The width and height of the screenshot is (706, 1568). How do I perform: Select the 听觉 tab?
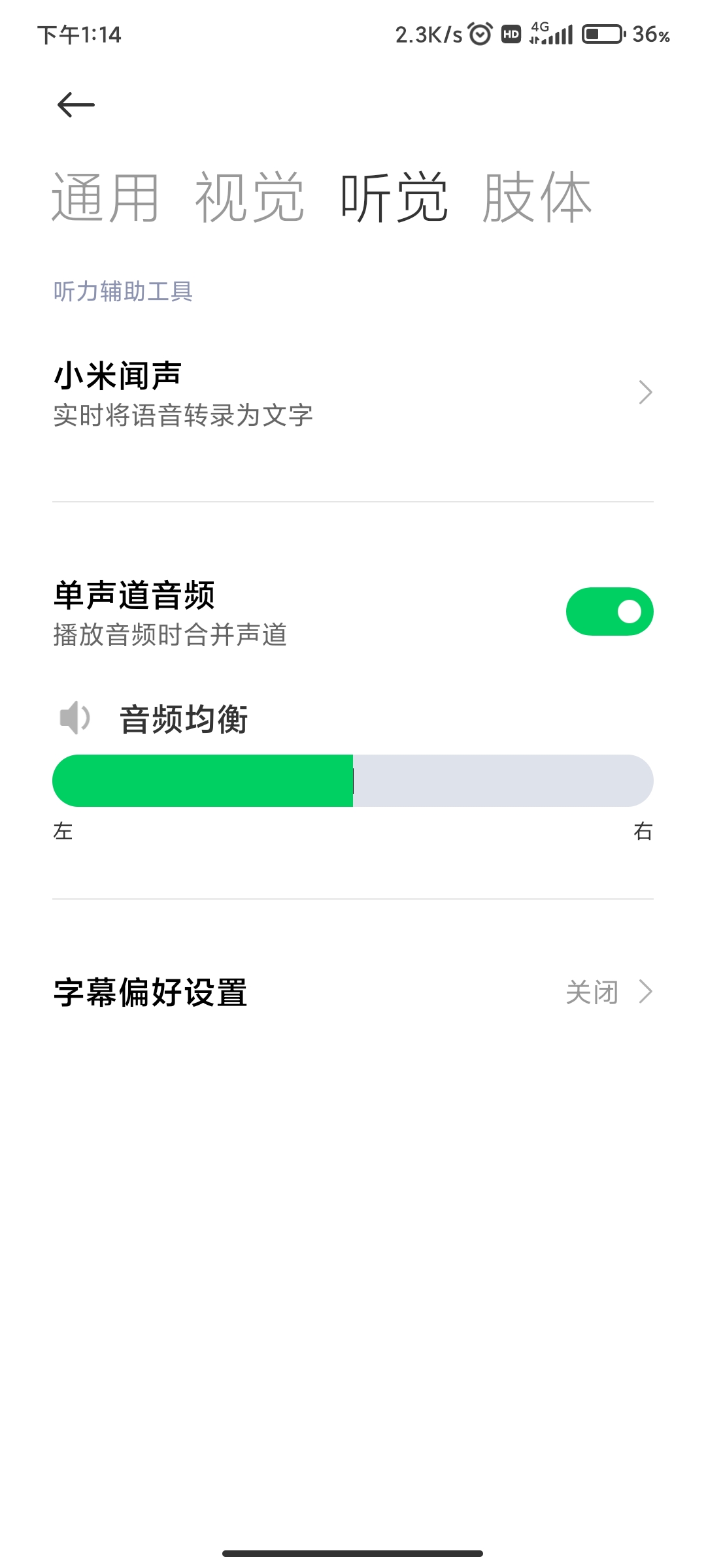click(394, 197)
